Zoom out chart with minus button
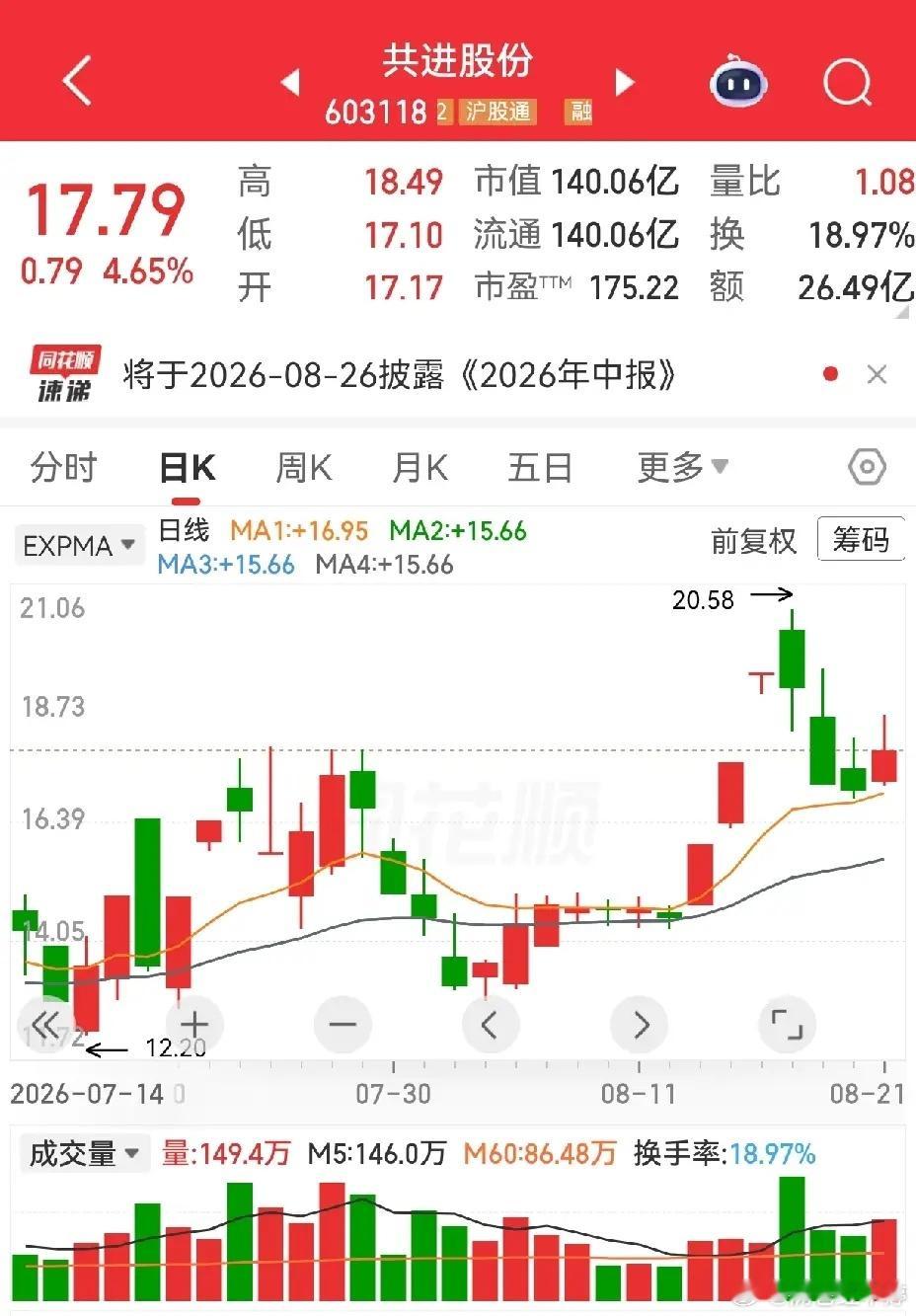This screenshot has width=916, height=1316. pyautogui.click(x=343, y=1025)
